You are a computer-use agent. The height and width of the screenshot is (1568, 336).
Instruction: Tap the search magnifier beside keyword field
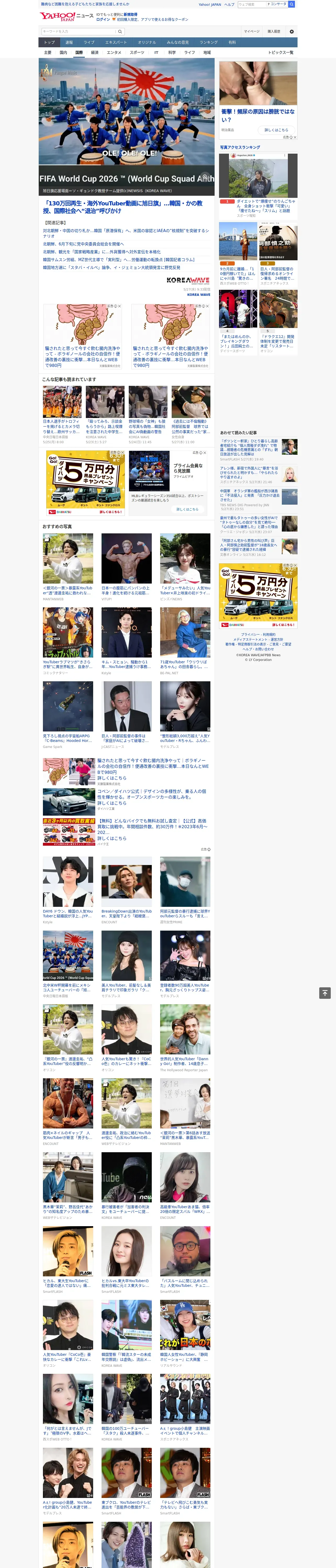(120, 31)
